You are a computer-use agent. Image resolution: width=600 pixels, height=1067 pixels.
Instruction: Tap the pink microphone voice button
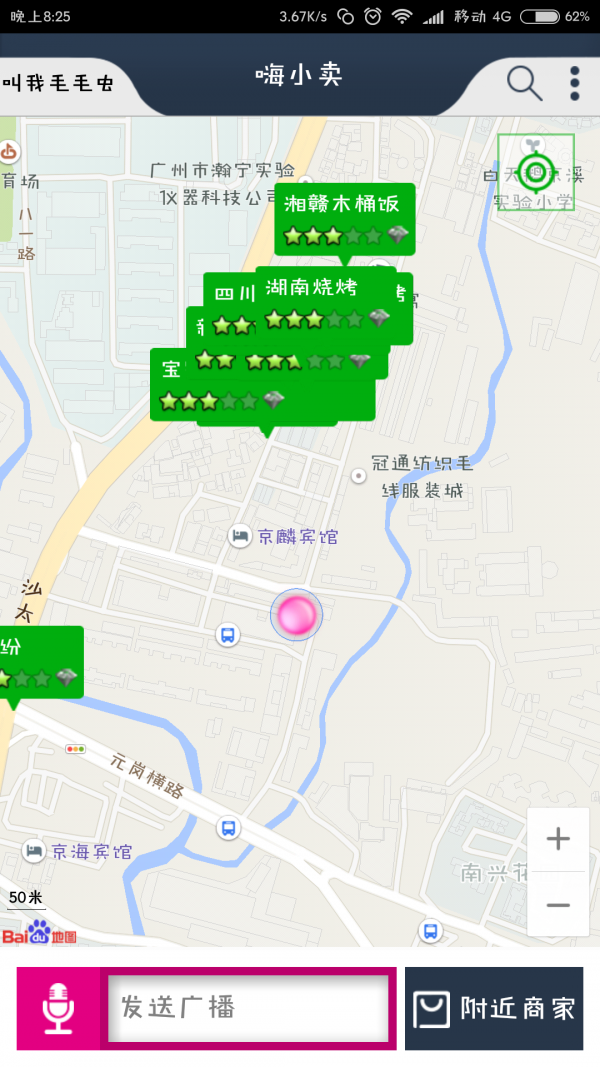pyautogui.click(x=58, y=1008)
